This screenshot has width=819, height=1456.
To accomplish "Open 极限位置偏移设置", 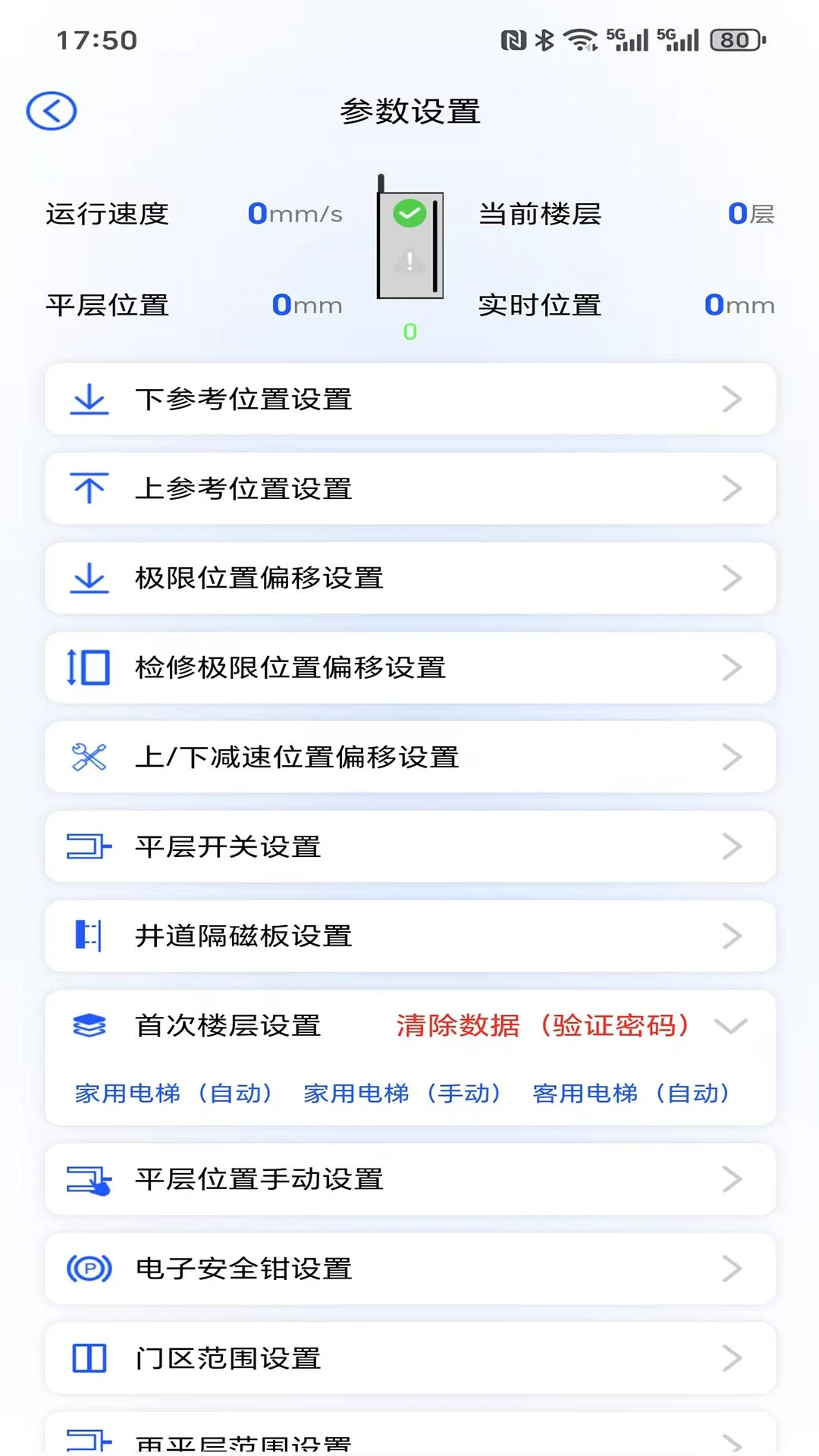I will (409, 578).
